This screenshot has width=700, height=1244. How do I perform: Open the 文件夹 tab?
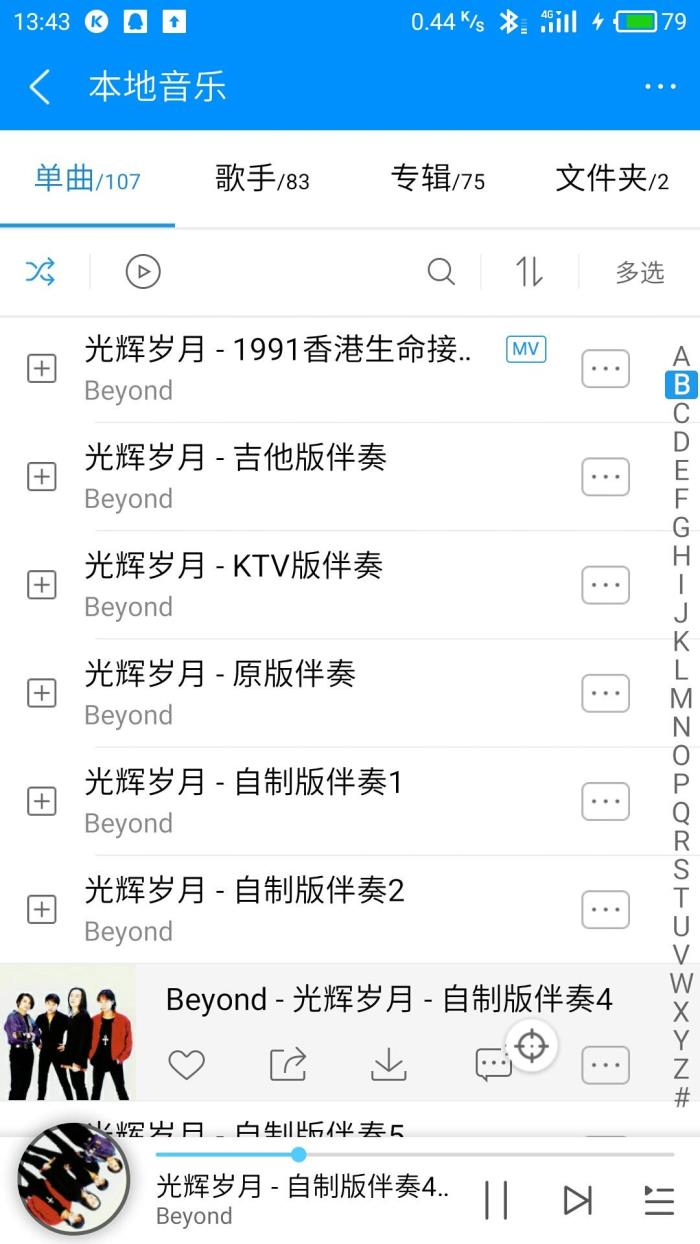tap(611, 180)
